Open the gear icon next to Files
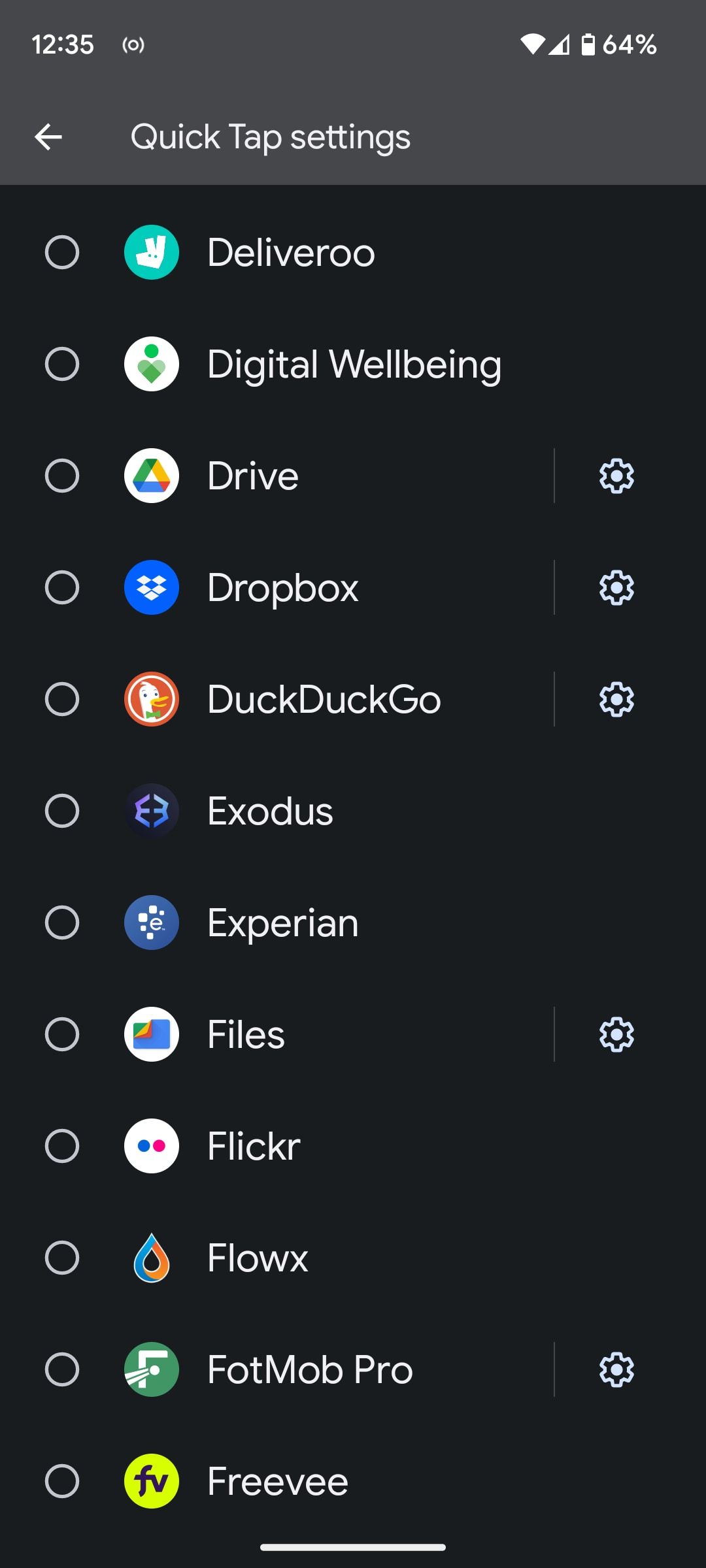 (616, 1034)
